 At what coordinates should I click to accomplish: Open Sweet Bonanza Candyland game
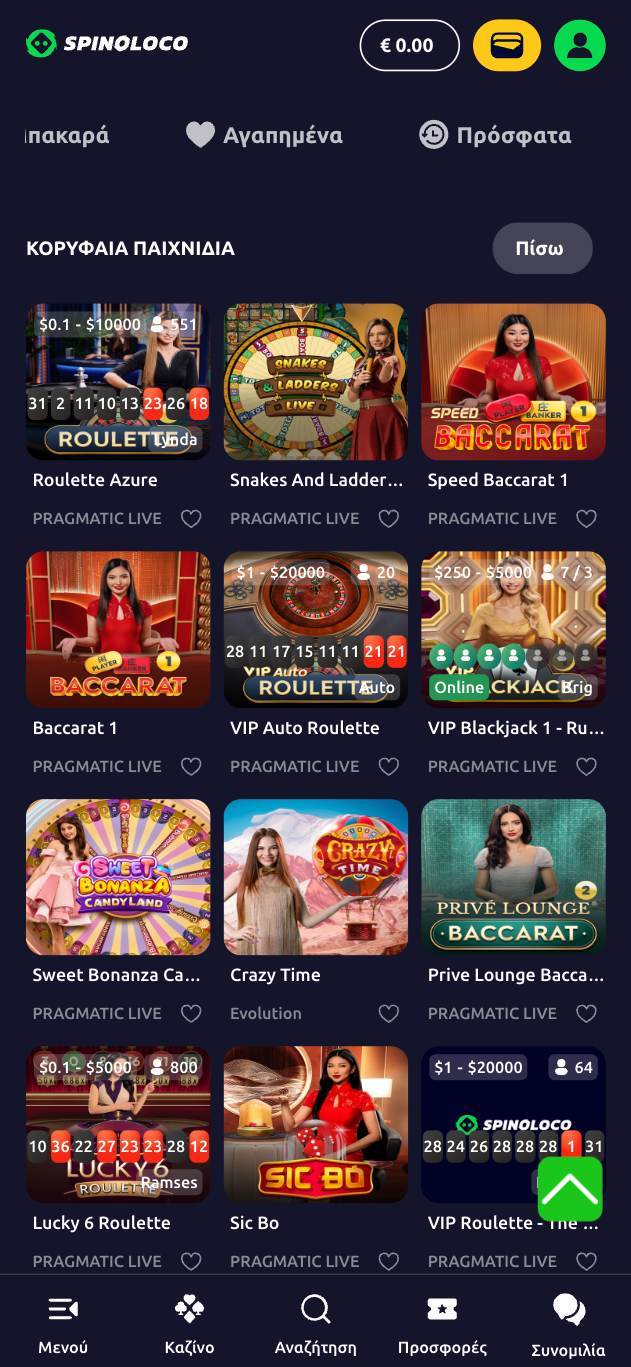click(x=118, y=877)
